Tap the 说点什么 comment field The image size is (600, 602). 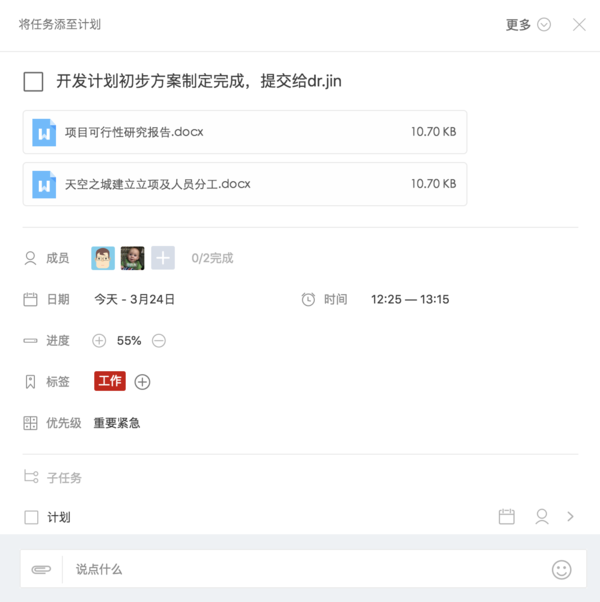(x=300, y=569)
